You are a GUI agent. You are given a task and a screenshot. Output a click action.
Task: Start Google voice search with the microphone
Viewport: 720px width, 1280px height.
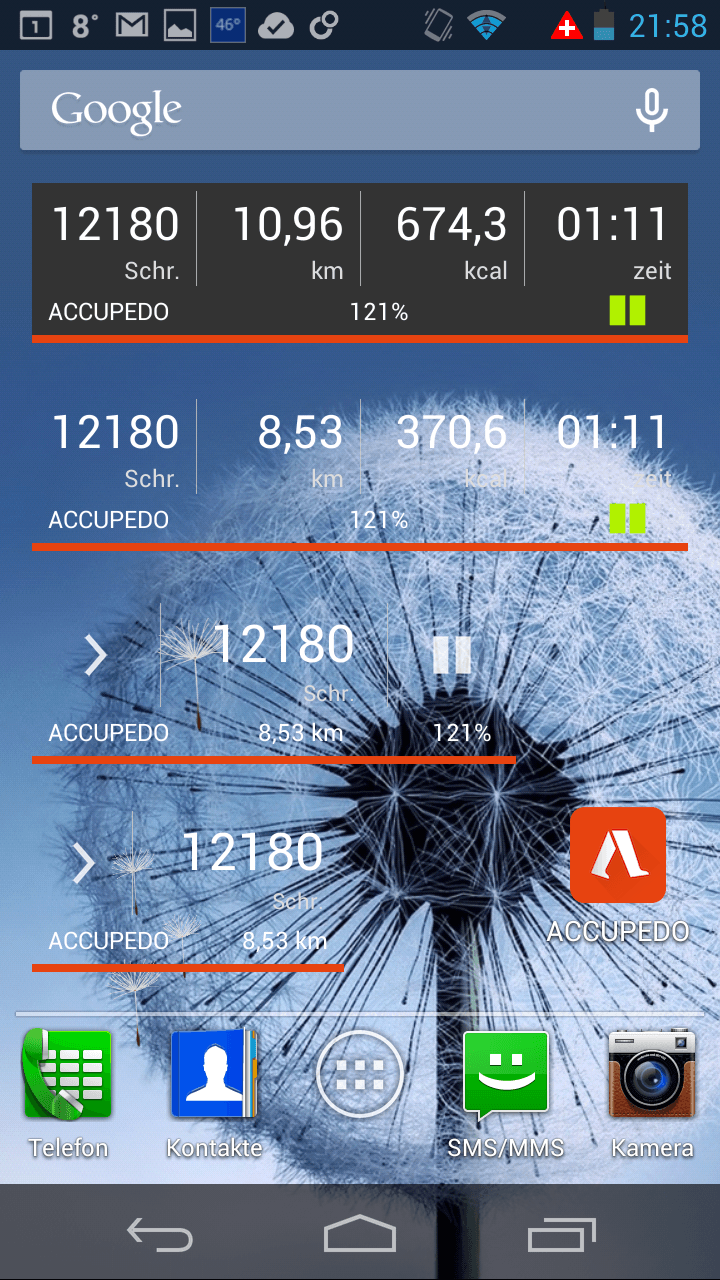click(652, 110)
